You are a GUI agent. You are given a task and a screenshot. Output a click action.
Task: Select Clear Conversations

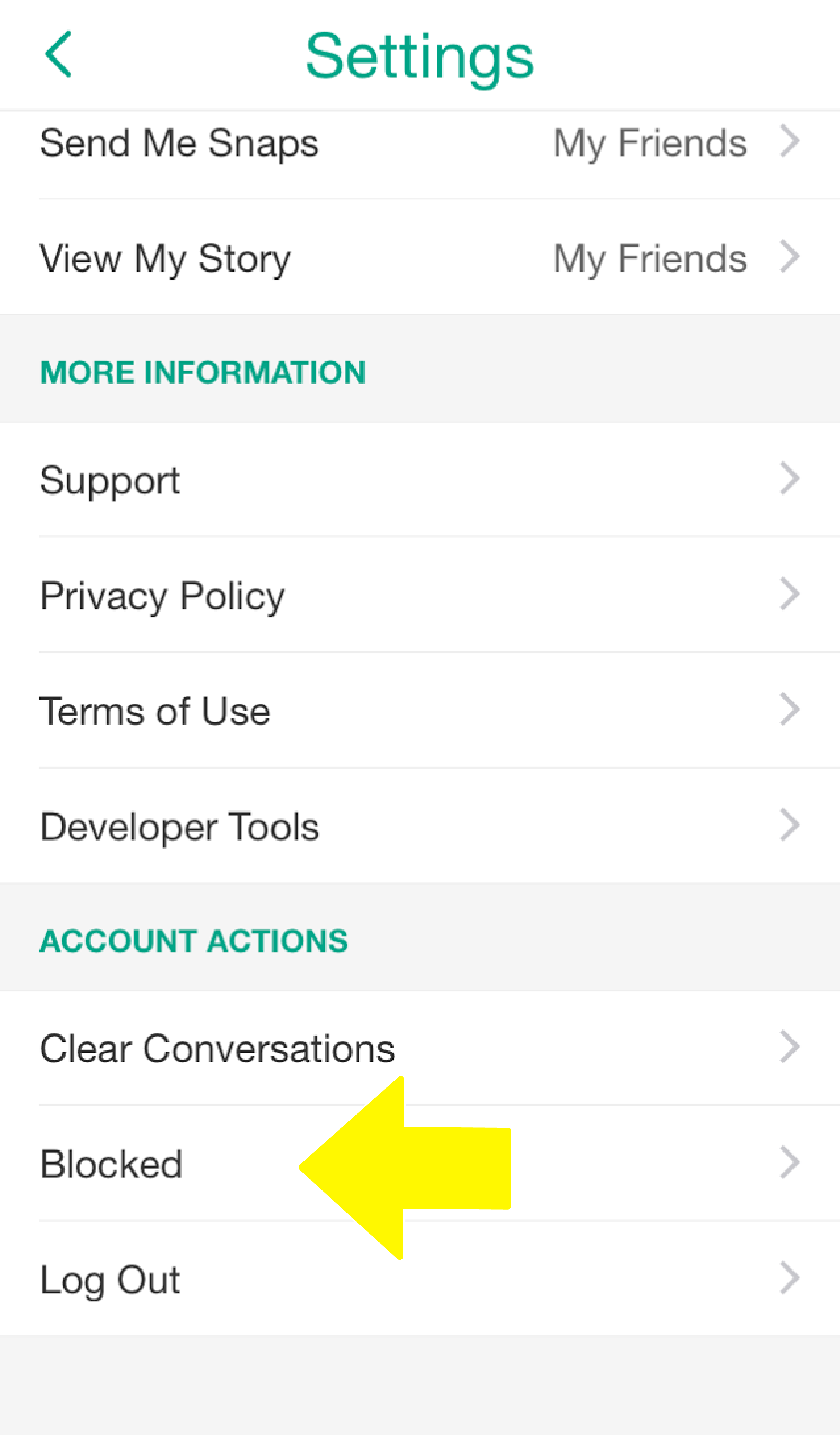[420, 1048]
